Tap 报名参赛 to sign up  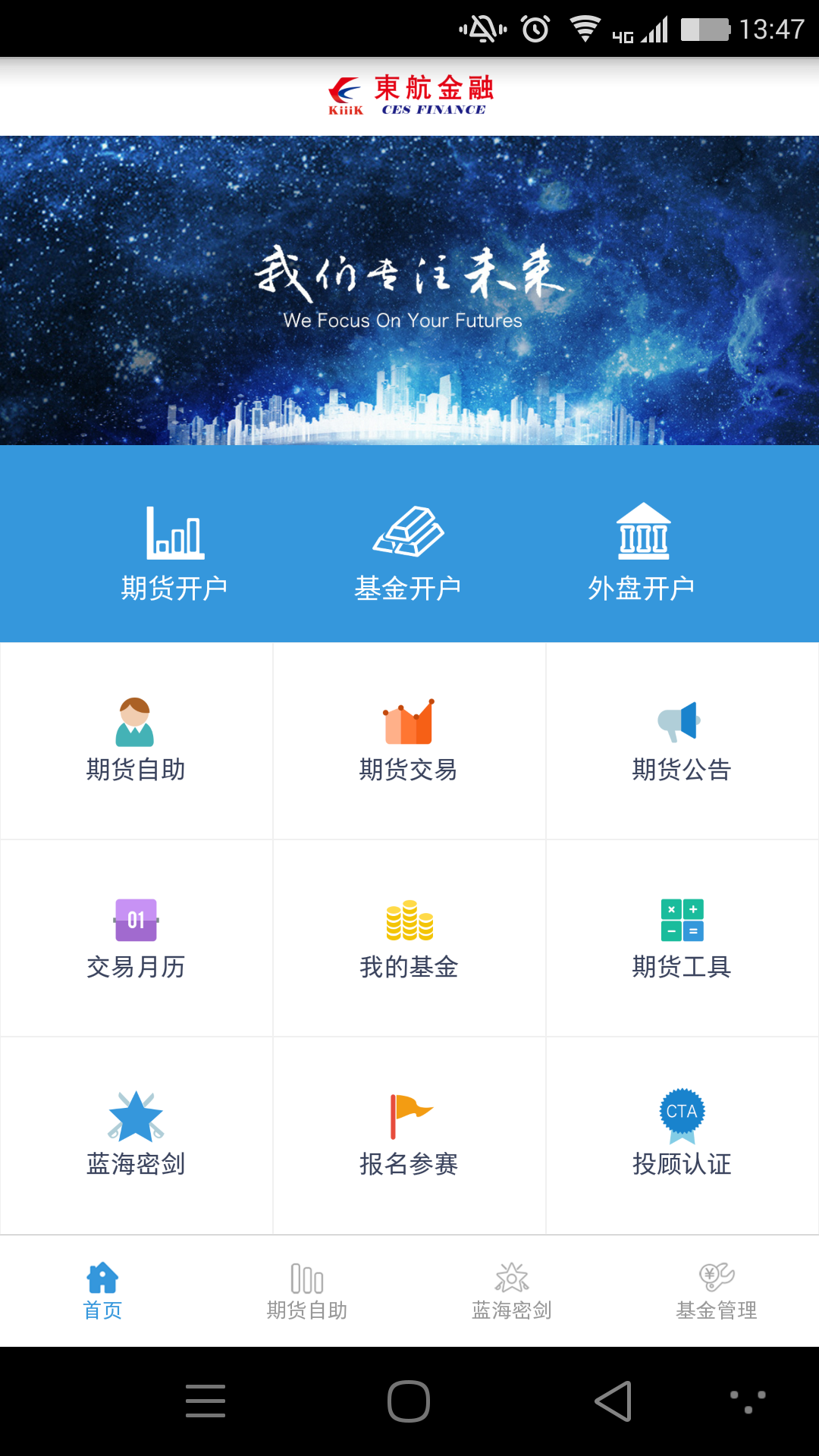[x=409, y=1135]
